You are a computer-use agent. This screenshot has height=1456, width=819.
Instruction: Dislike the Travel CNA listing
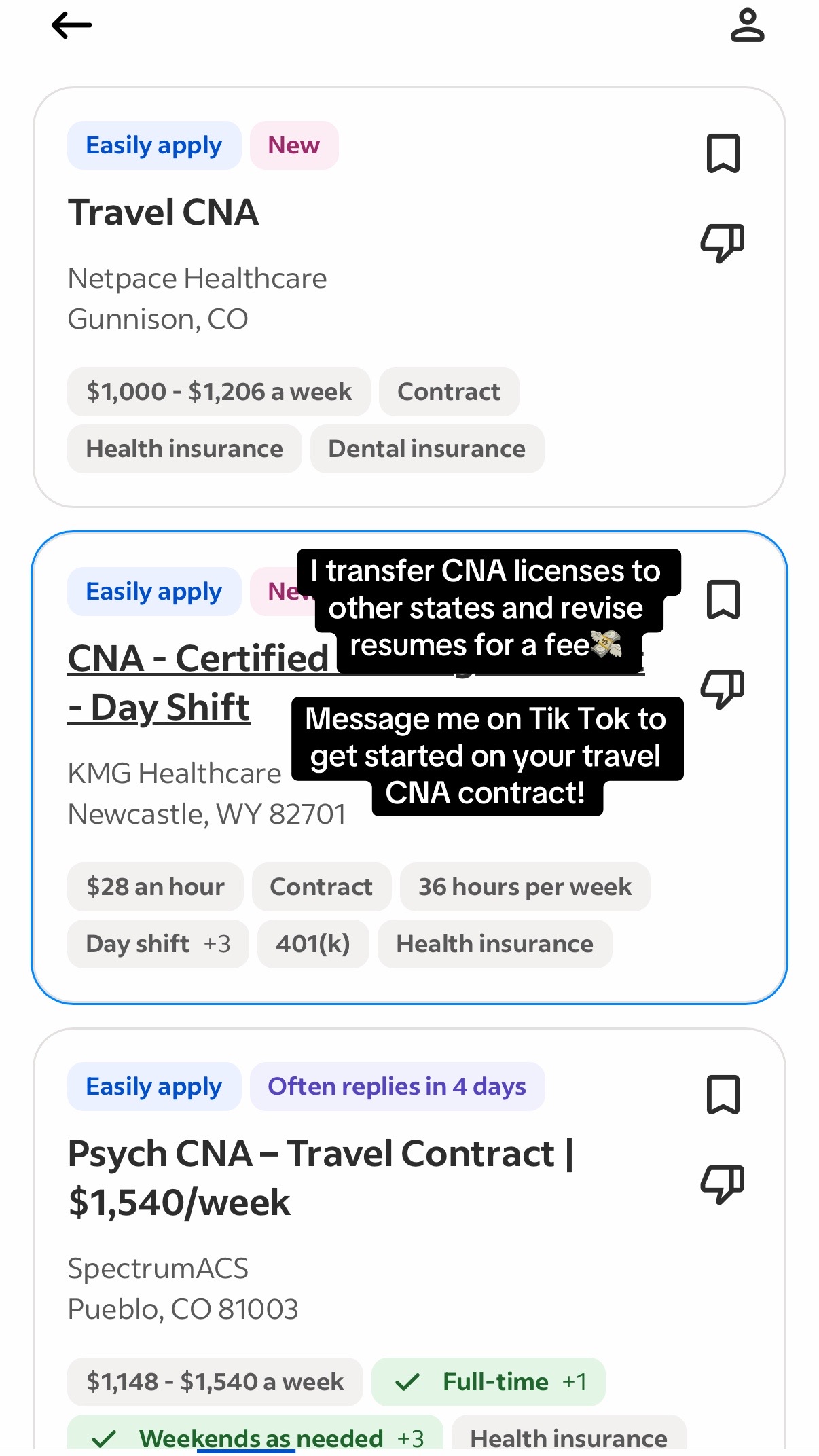pos(723,242)
